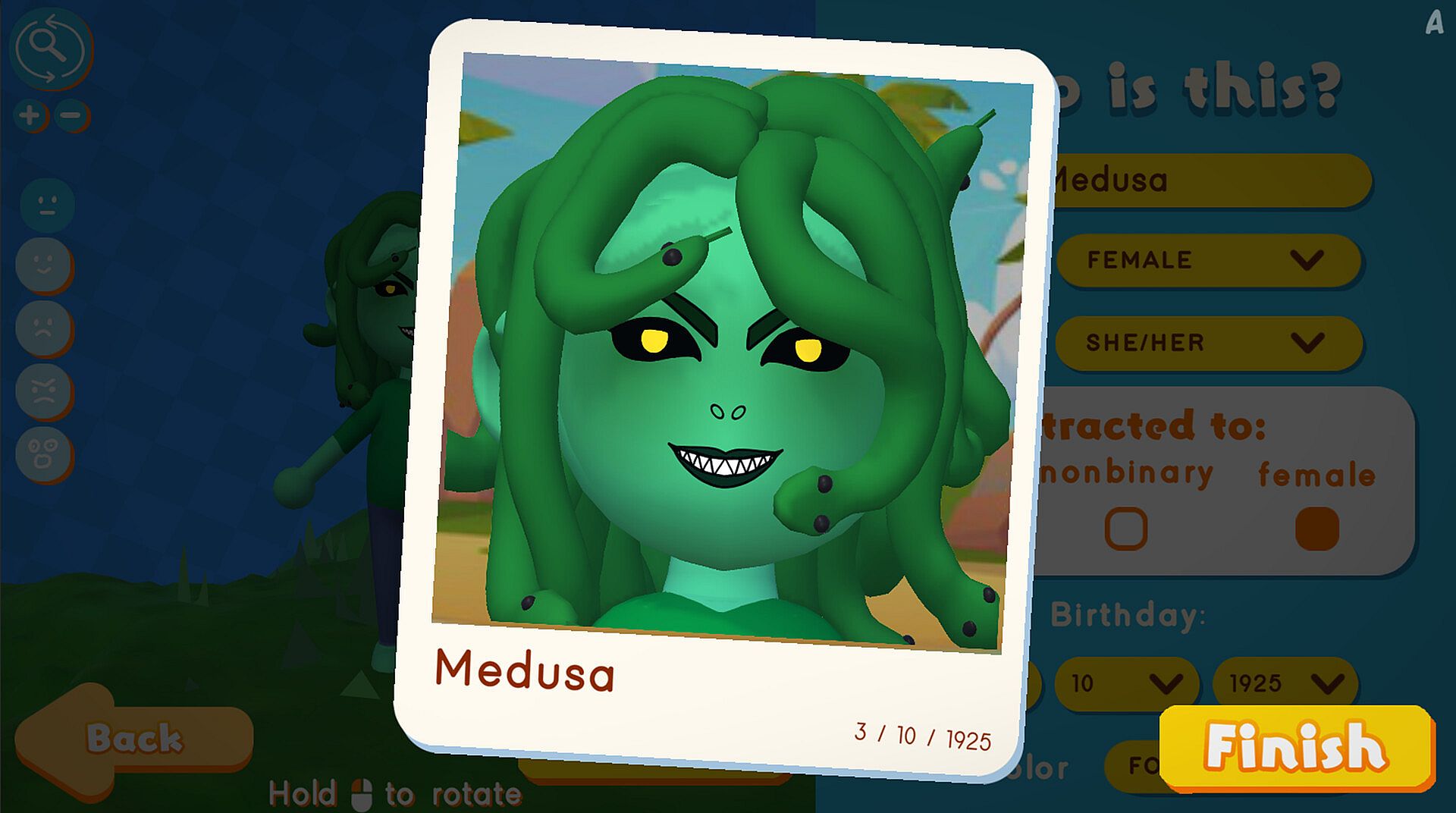Screen dimensions: 1456x813
Task: Zoom out with the minus icon
Action: coord(71,116)
